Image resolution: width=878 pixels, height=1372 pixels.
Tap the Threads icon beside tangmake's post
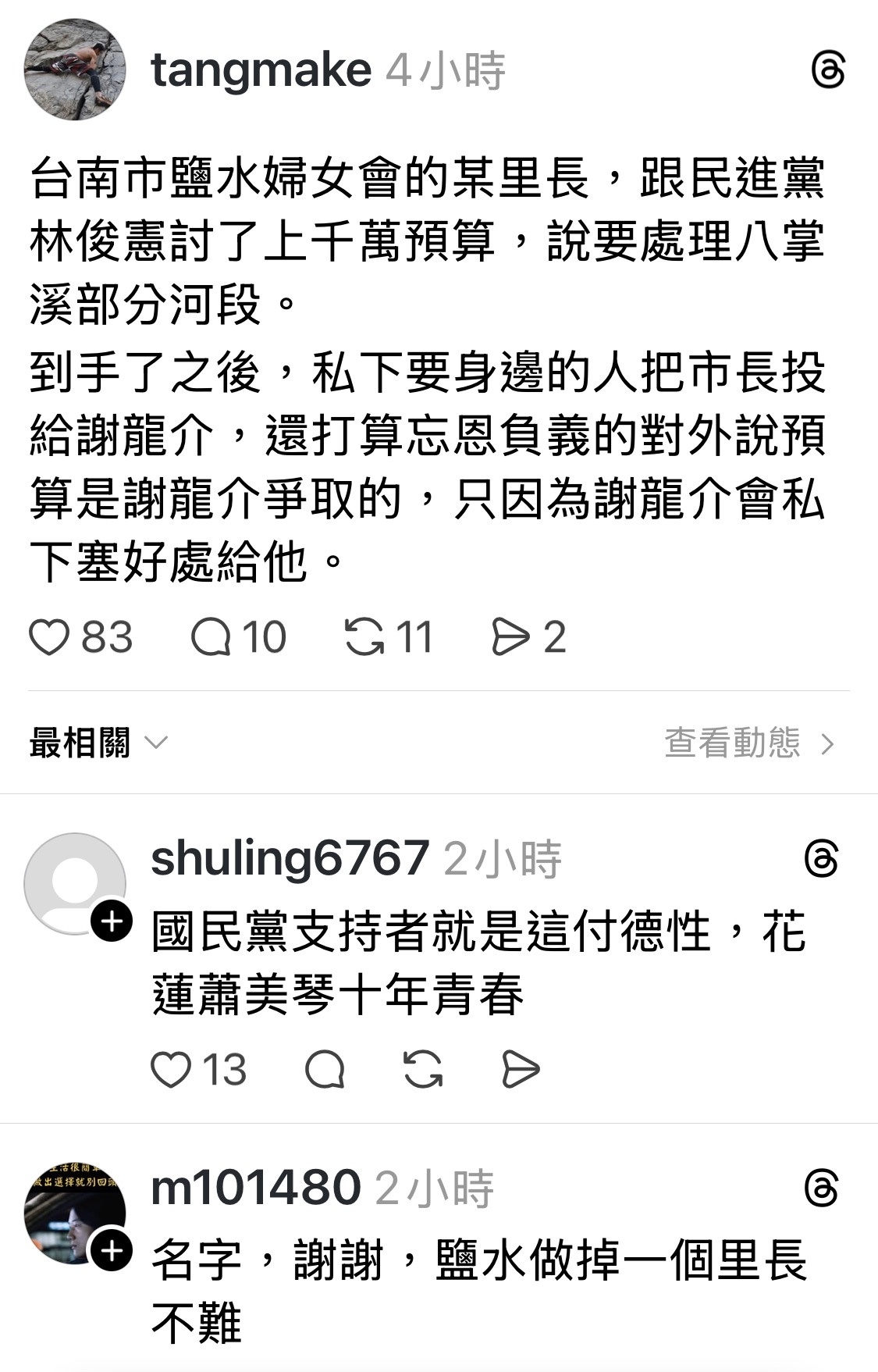pyautogui.click(x=828, y=70)
